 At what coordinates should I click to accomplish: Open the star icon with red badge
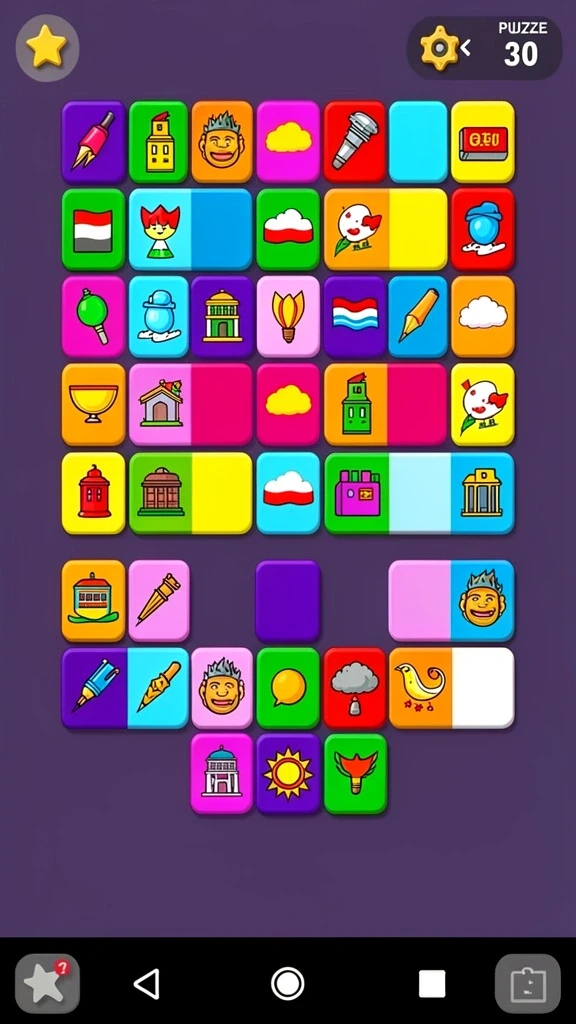click(47, 984)
